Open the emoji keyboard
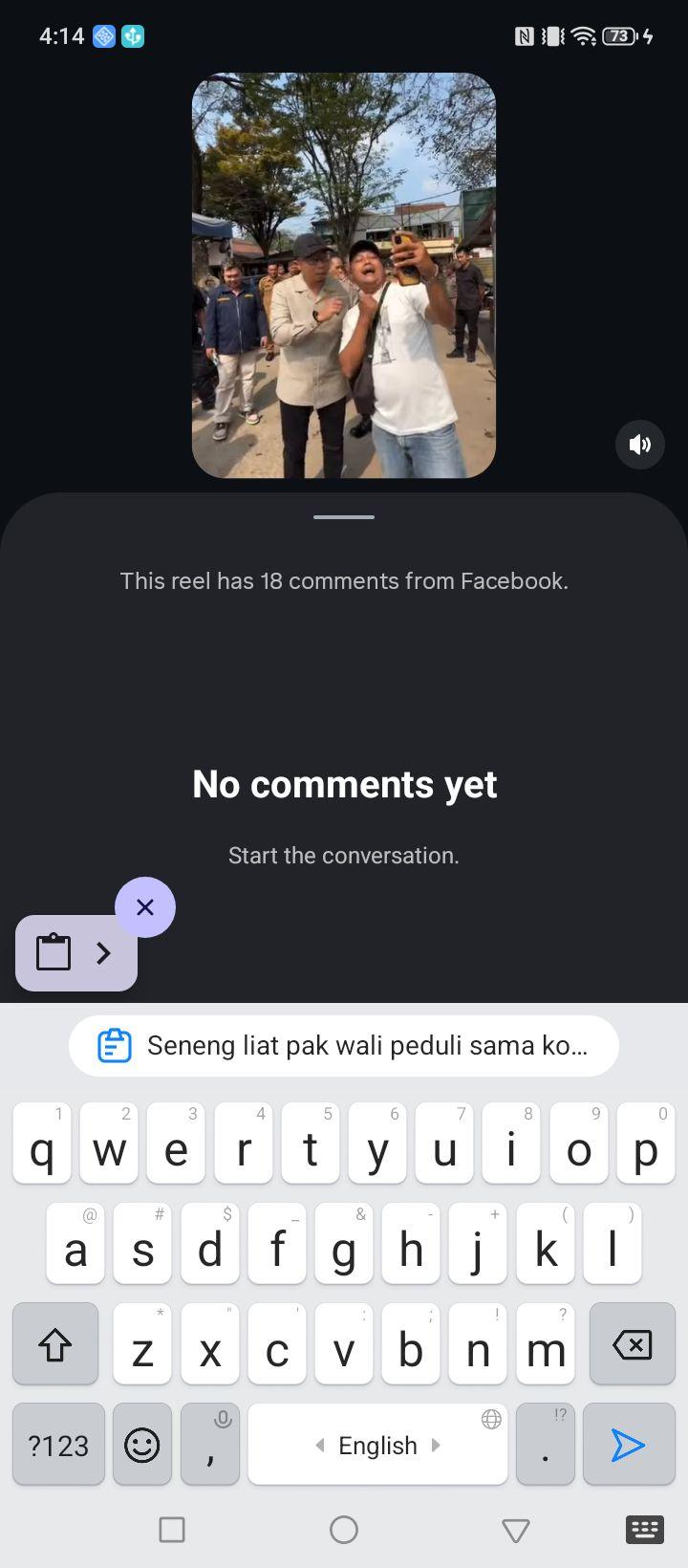The width and height of the screenshot is (688, 1568). click(142, 1445)
